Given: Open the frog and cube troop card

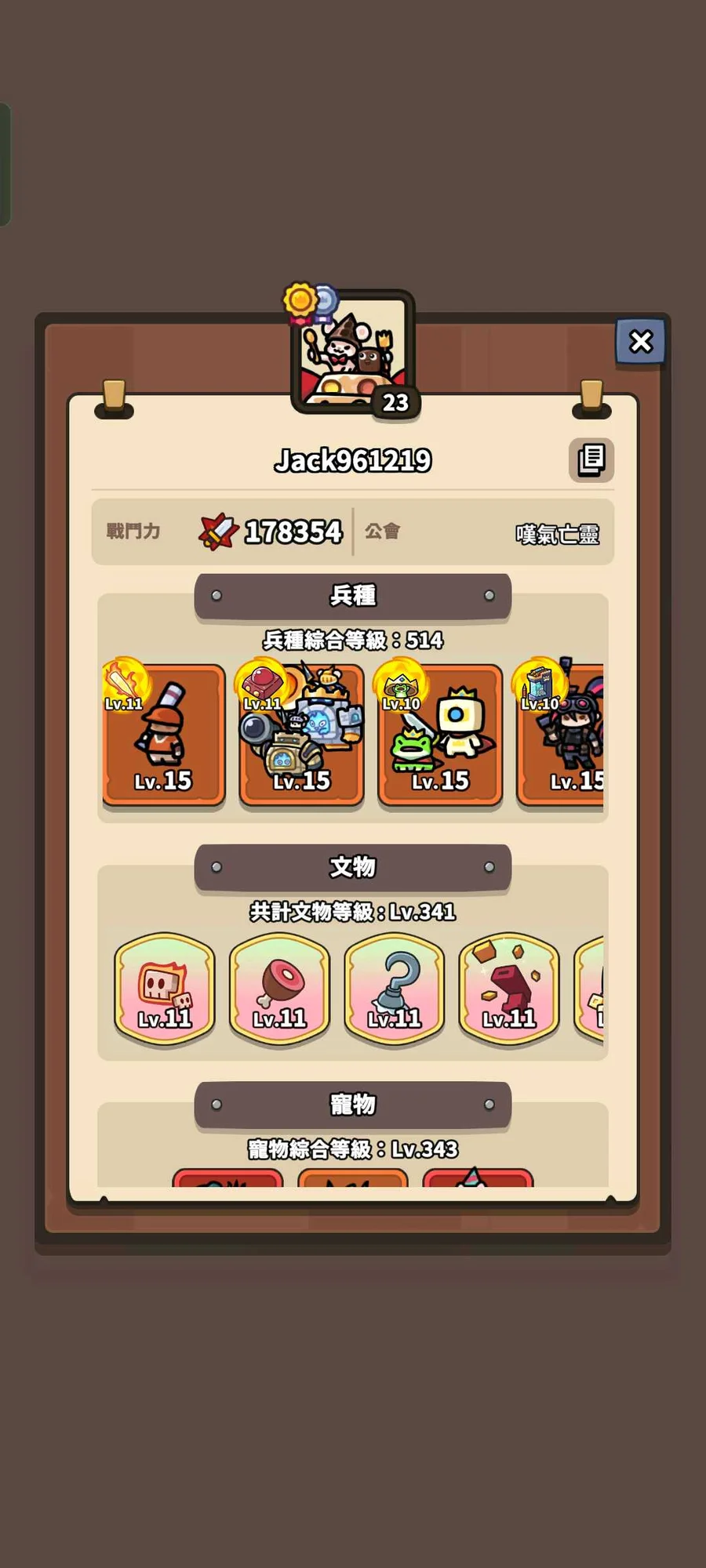Looking at the screenshot, I should tap(440, 737).
